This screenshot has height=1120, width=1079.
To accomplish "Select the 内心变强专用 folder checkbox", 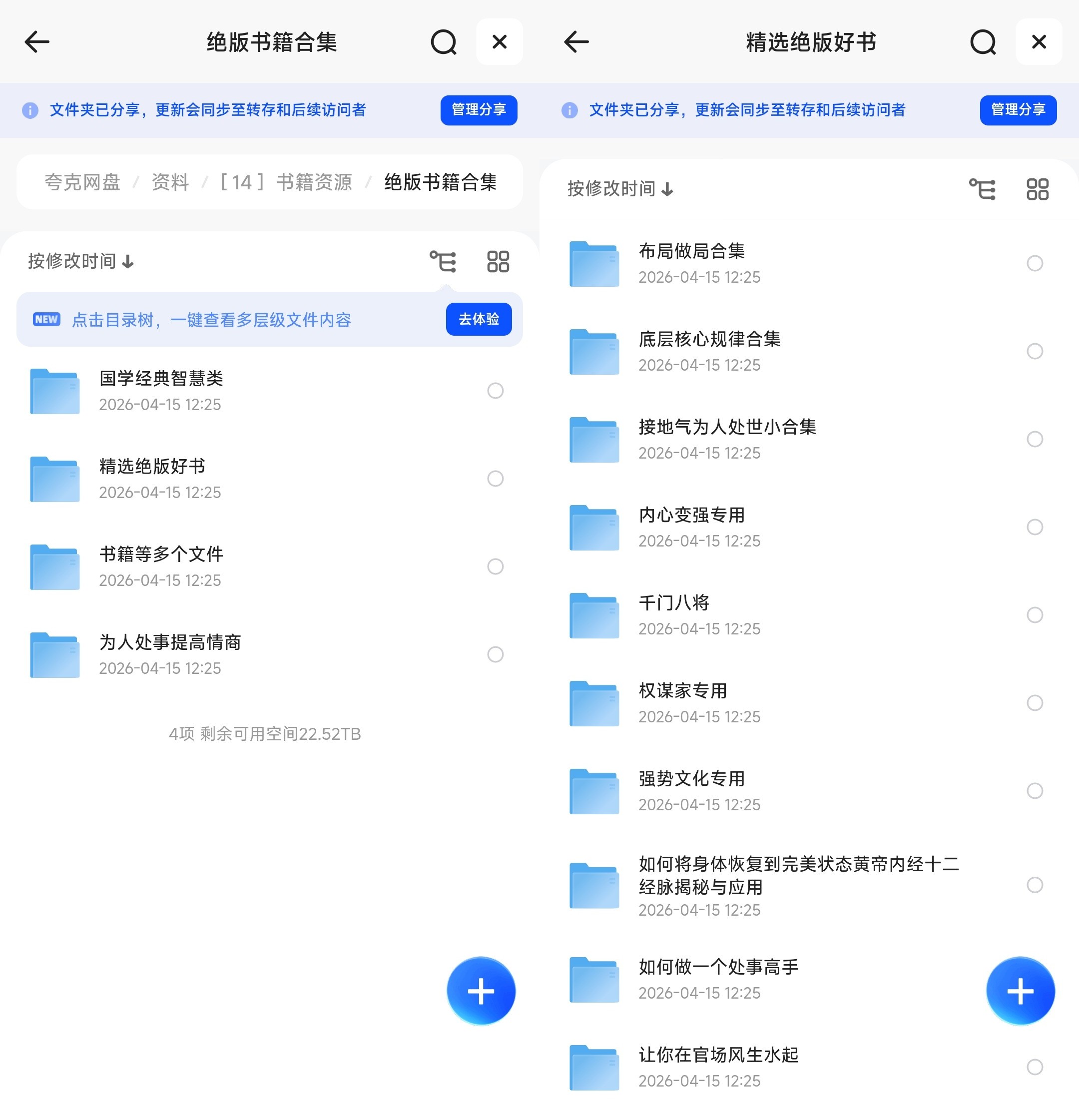I will [x=1035, y=527].
